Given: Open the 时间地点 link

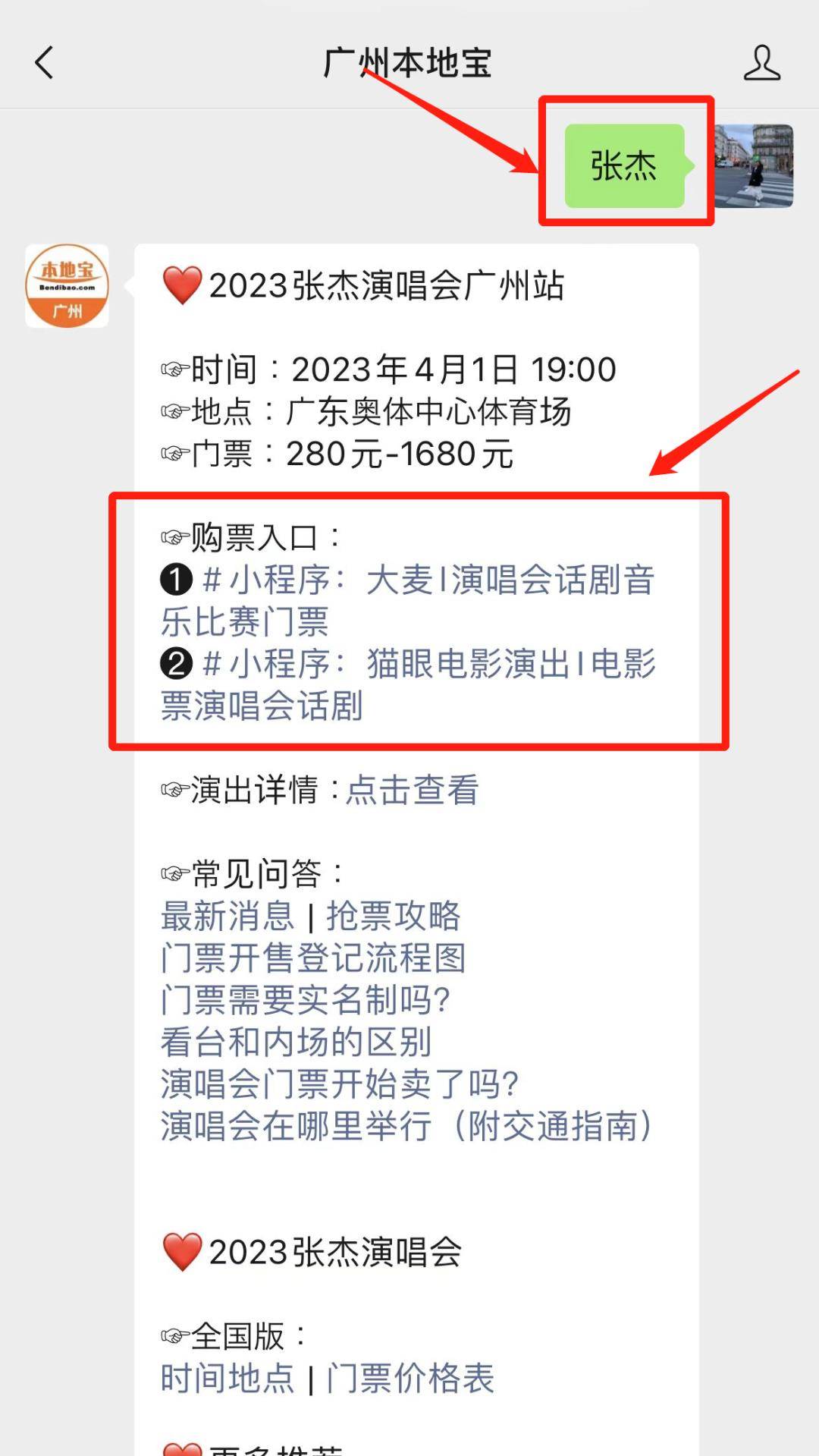Looking at the screenshot, I should pyautogui.click(x=227, y=1379).
